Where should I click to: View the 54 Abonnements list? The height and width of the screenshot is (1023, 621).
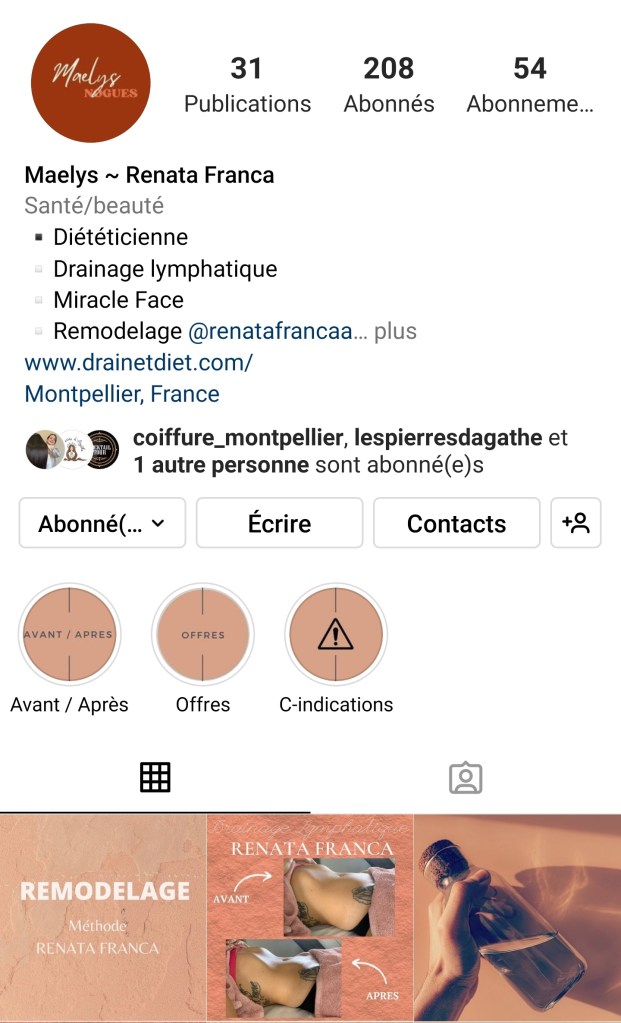click(530, 84)
